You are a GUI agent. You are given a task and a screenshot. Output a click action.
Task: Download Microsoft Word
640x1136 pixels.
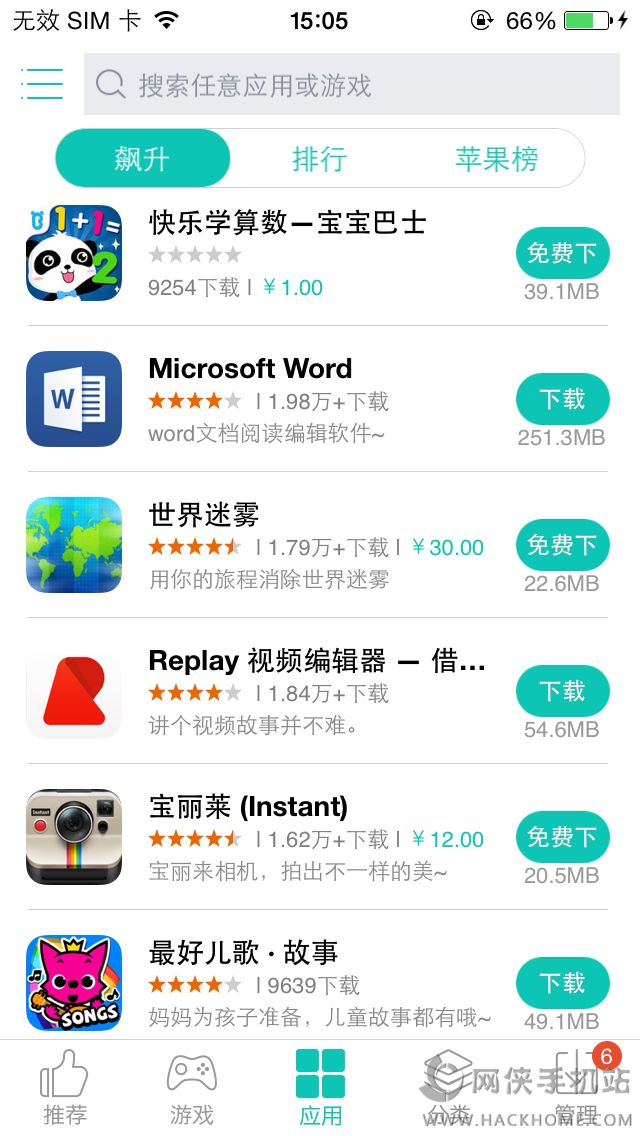[x=562, y=399]
